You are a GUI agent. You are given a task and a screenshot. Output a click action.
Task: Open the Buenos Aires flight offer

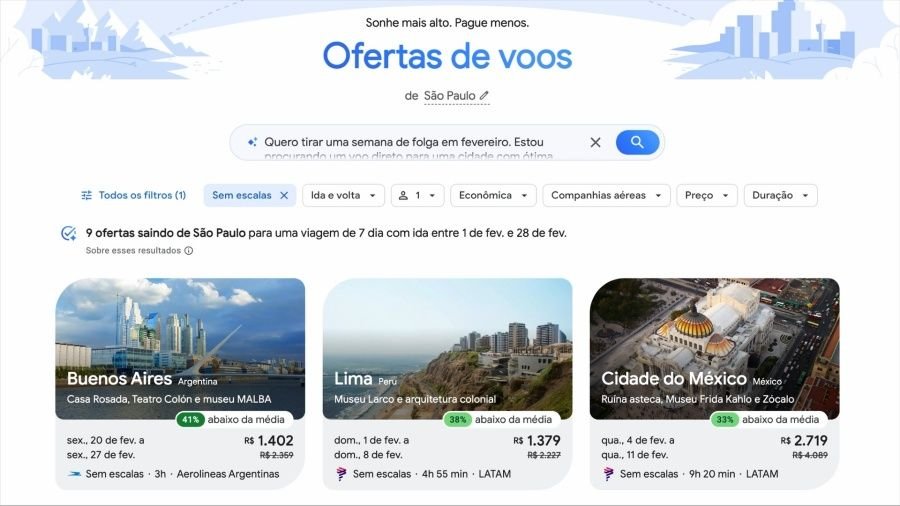pyautogui.click(x=180, y=380)
